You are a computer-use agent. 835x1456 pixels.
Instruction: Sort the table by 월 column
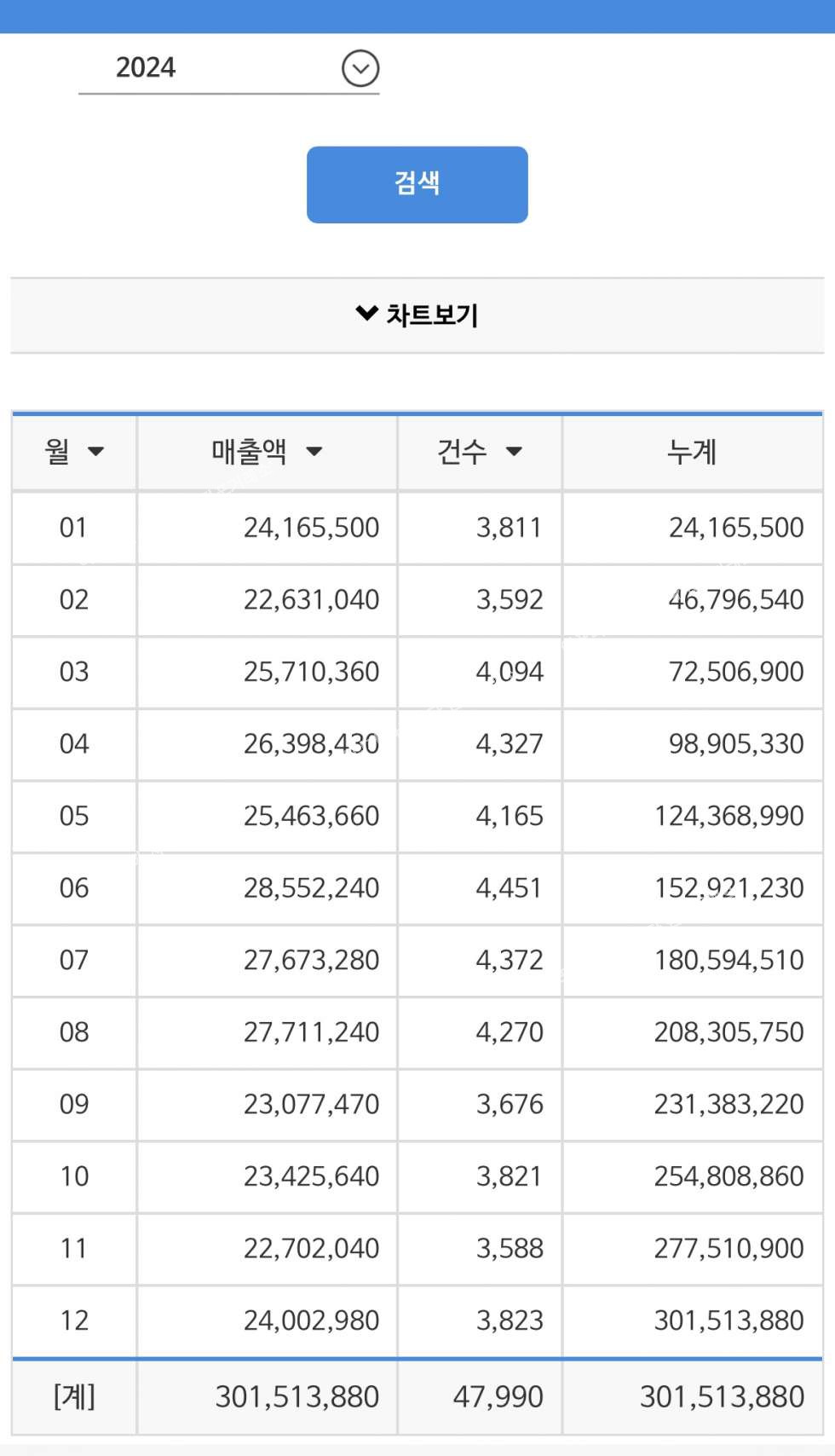[x=74, y=452]
